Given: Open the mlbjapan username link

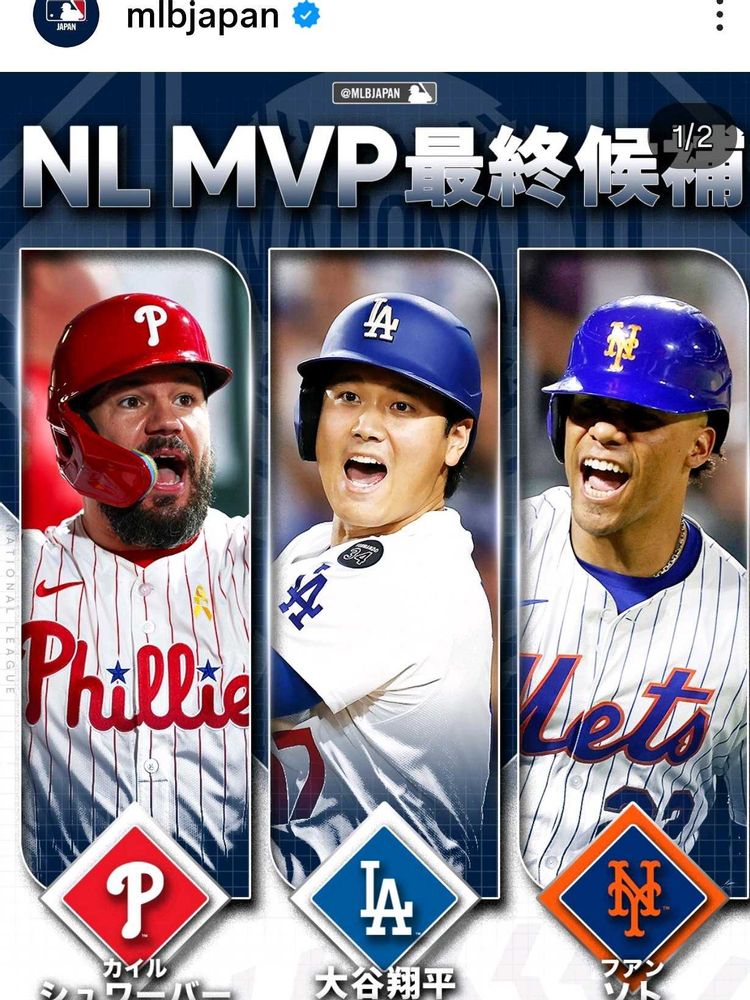Looking at the screenshot, I should pyautogui.click(x=203, y=17).
